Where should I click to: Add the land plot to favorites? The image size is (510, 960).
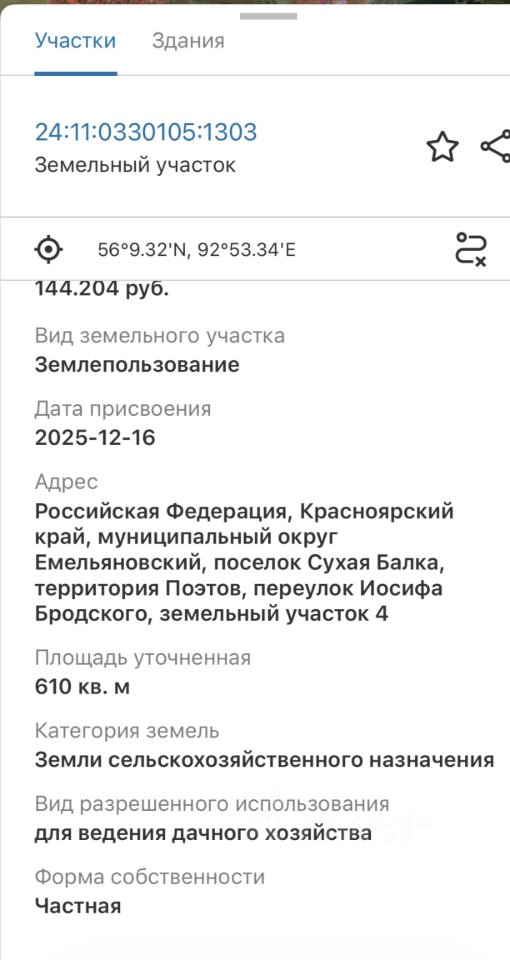click(442, 147)
